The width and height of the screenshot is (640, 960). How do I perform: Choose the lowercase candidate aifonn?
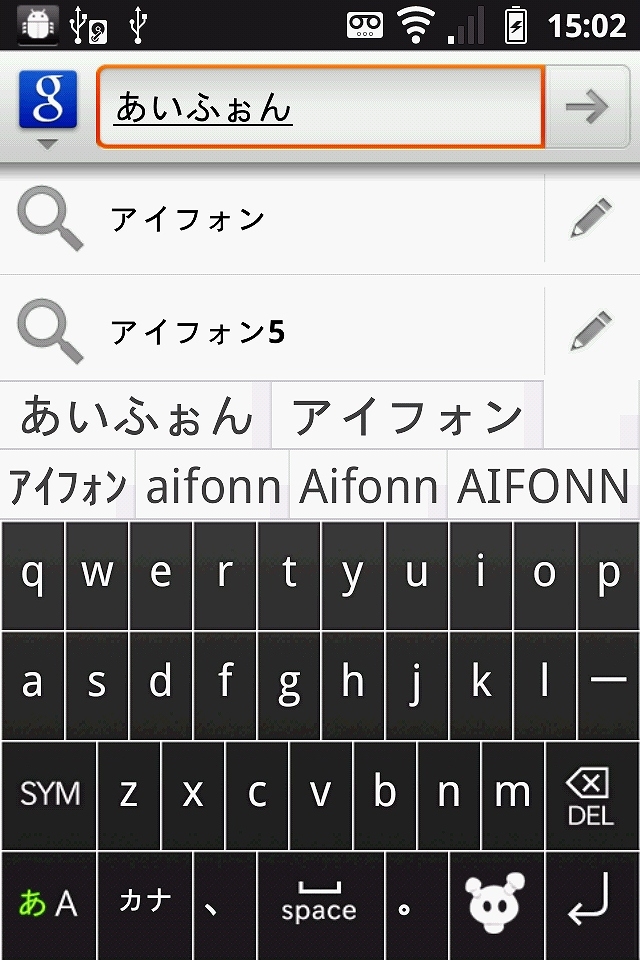[x=213, y=487]
